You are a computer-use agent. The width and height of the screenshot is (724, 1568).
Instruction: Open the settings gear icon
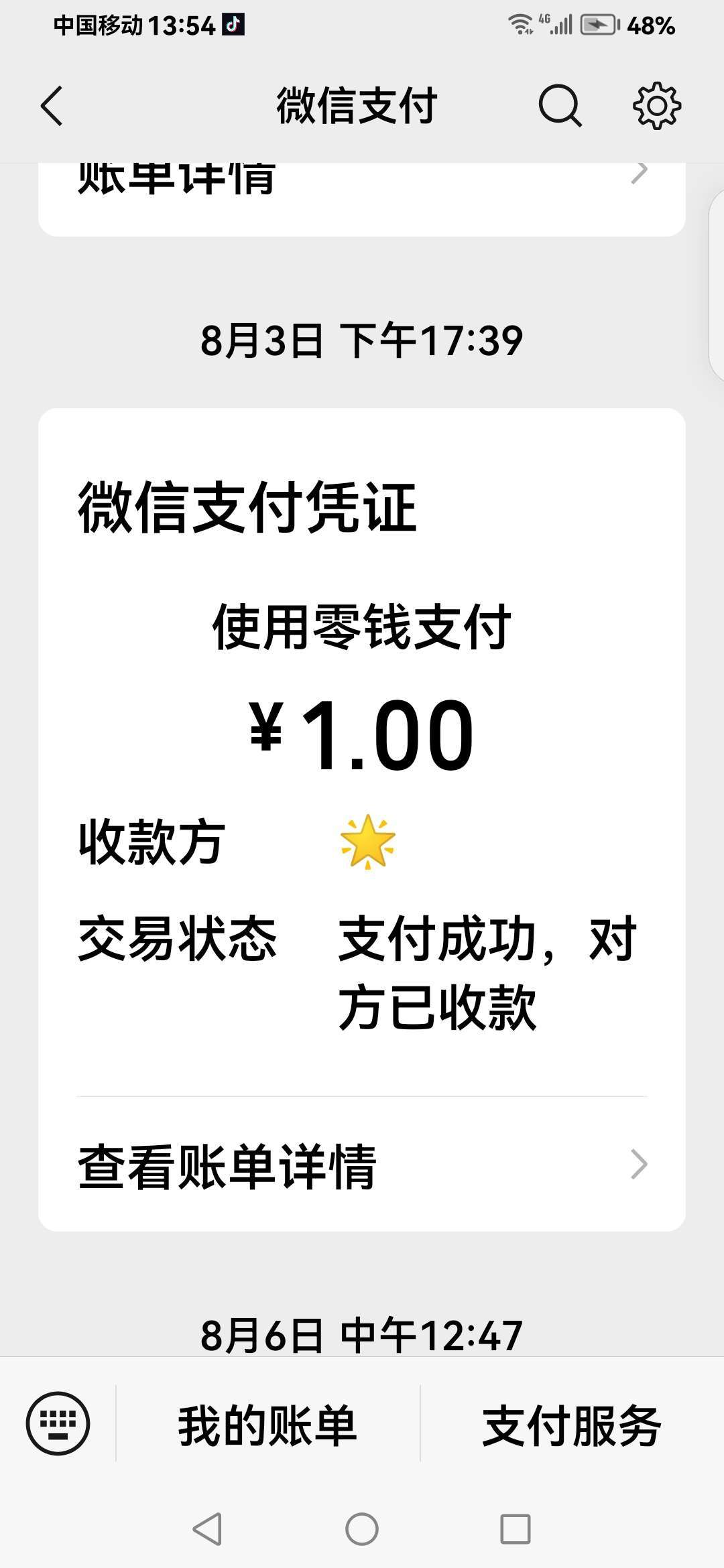pyautogui.click(x=657, y=106)
